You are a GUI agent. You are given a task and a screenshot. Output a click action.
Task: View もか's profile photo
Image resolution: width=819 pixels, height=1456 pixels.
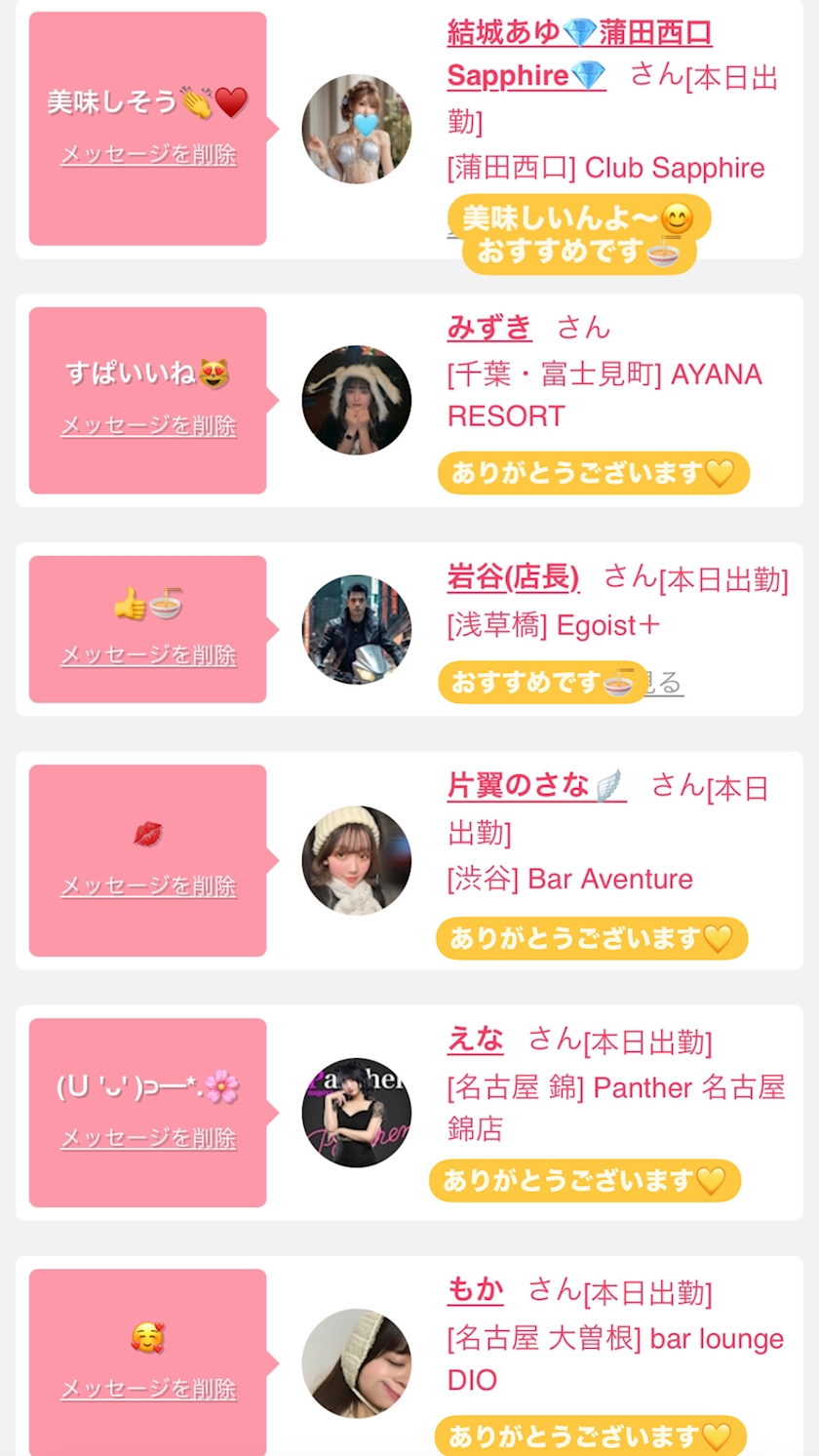coord(356,1363)
